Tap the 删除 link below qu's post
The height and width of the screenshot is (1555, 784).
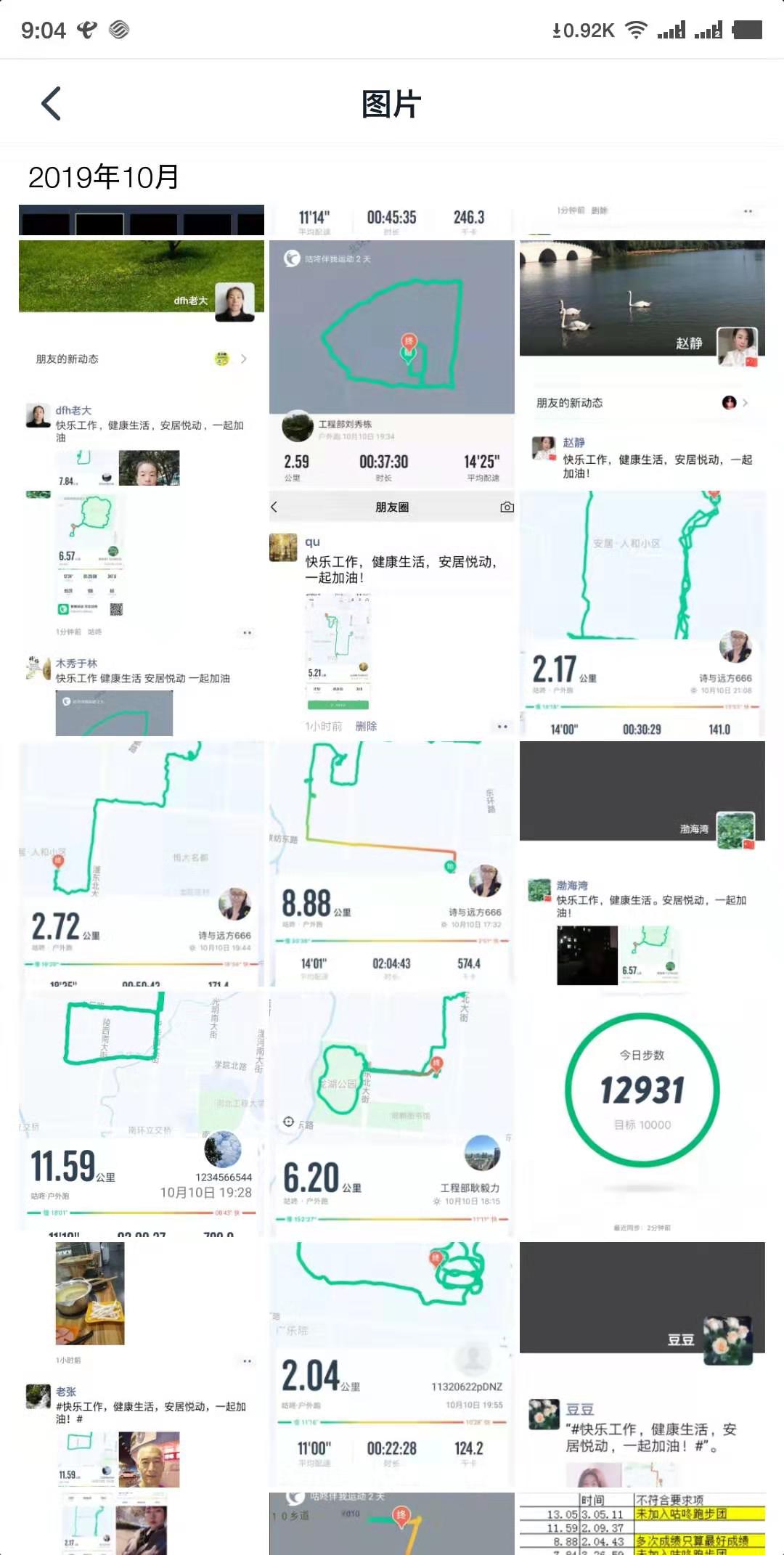click(367, 726)
